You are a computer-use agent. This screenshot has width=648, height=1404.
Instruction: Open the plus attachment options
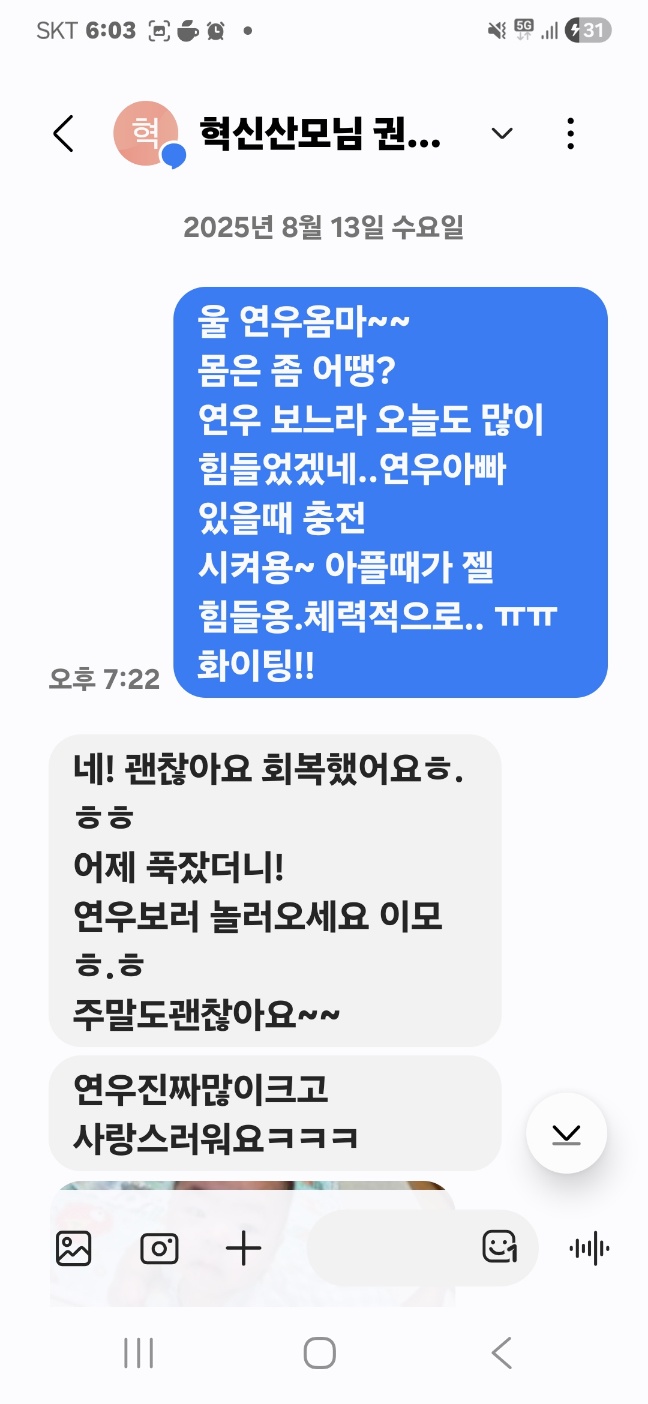point(243,1248)
